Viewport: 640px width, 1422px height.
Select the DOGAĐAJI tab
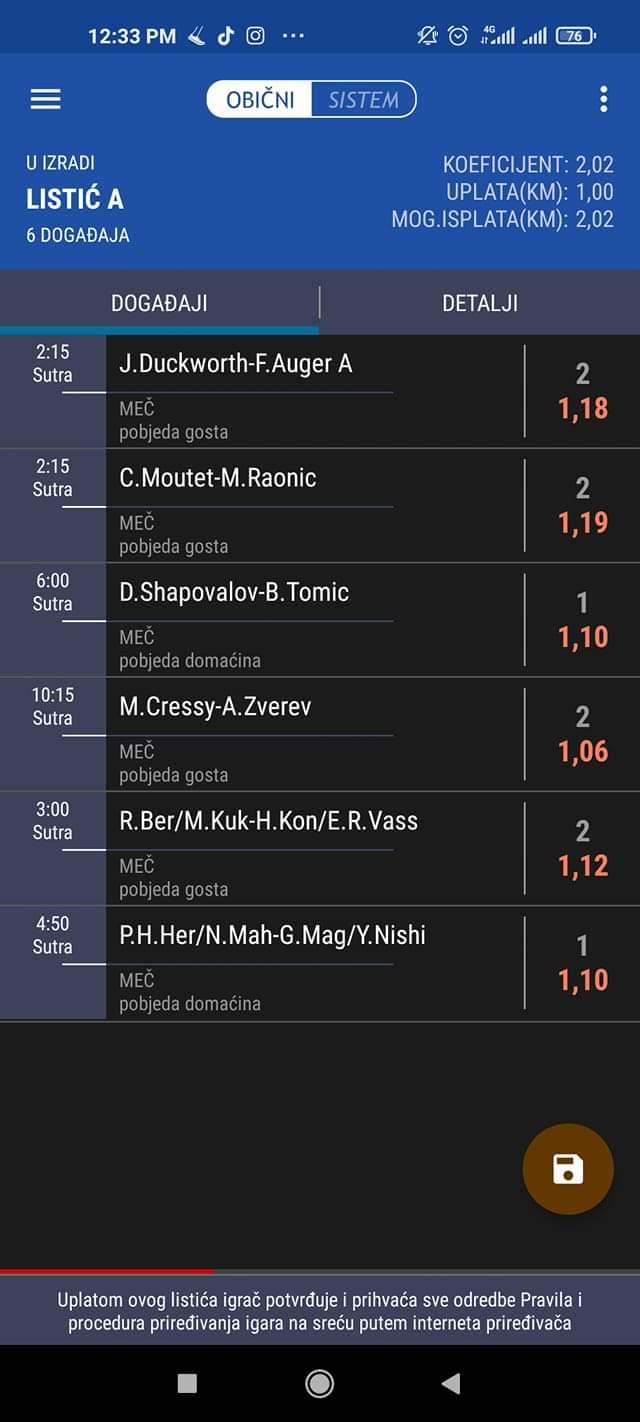159,303
